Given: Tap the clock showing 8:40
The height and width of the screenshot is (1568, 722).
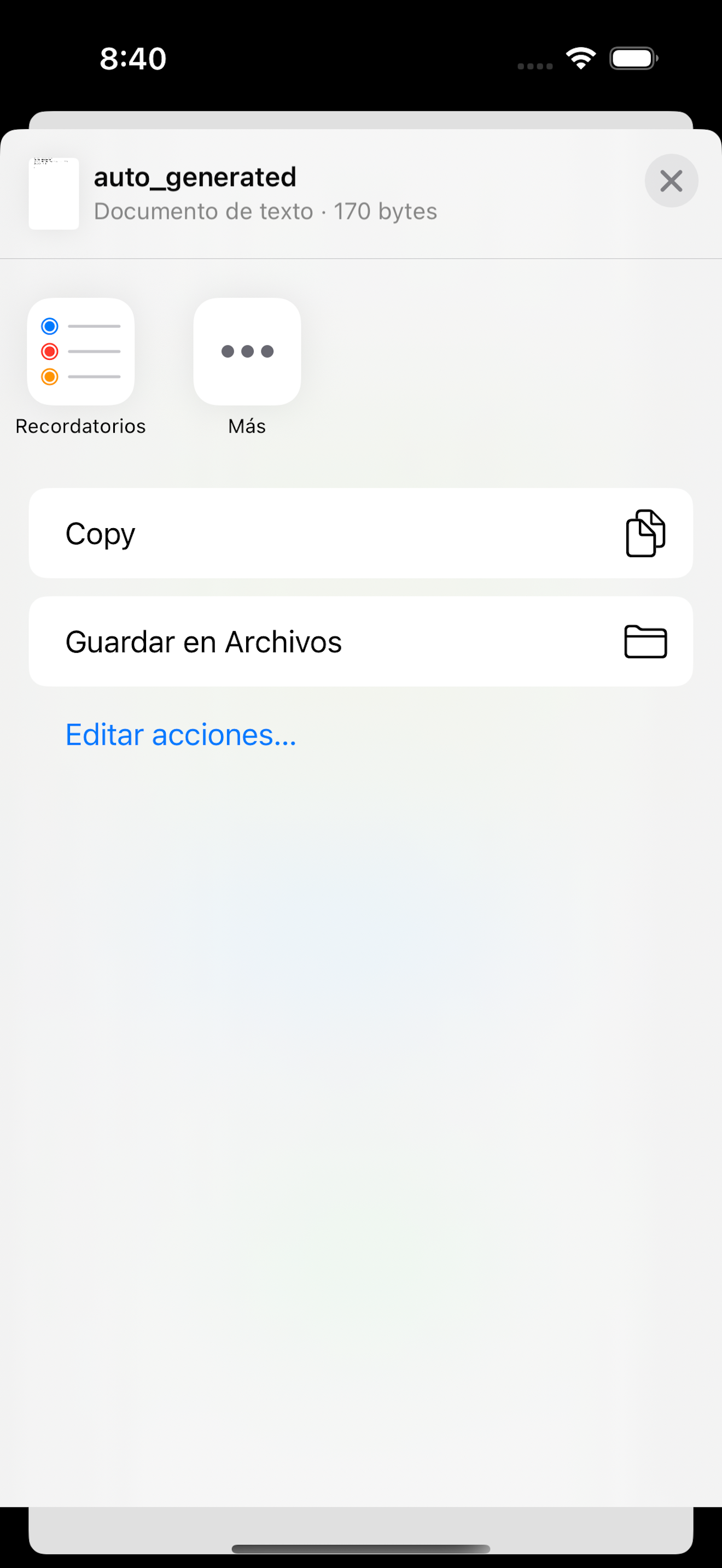Looking at the screenshot, I should (131, 58).
